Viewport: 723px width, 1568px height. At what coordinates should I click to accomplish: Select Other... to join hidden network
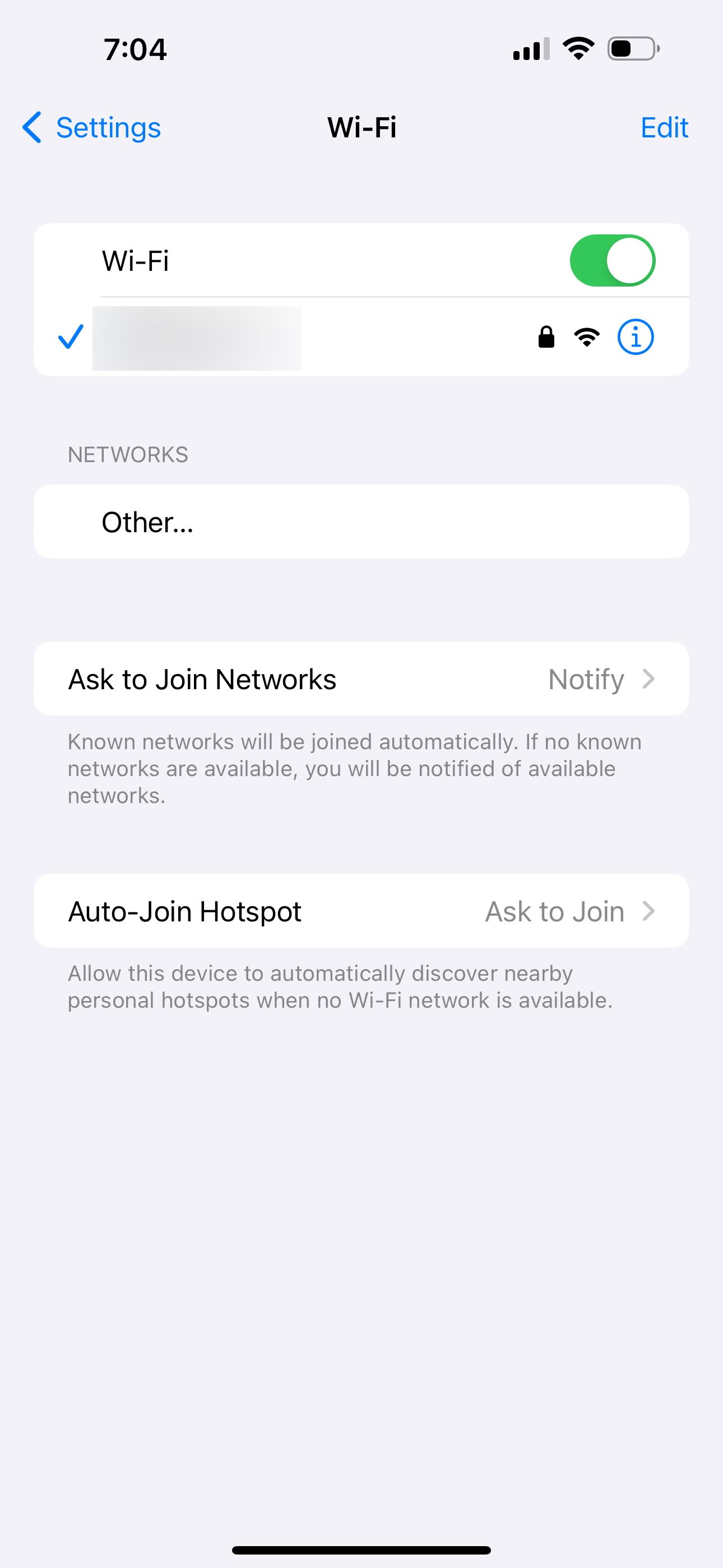coord(361,522)
